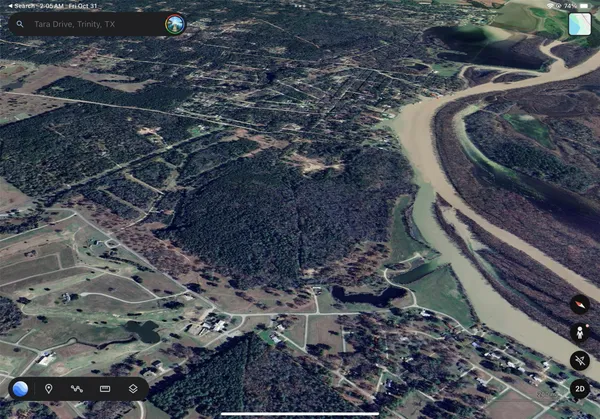Viewport: 600px width, 419px height.
Task: Switch to 2D view
Action: 579,389
